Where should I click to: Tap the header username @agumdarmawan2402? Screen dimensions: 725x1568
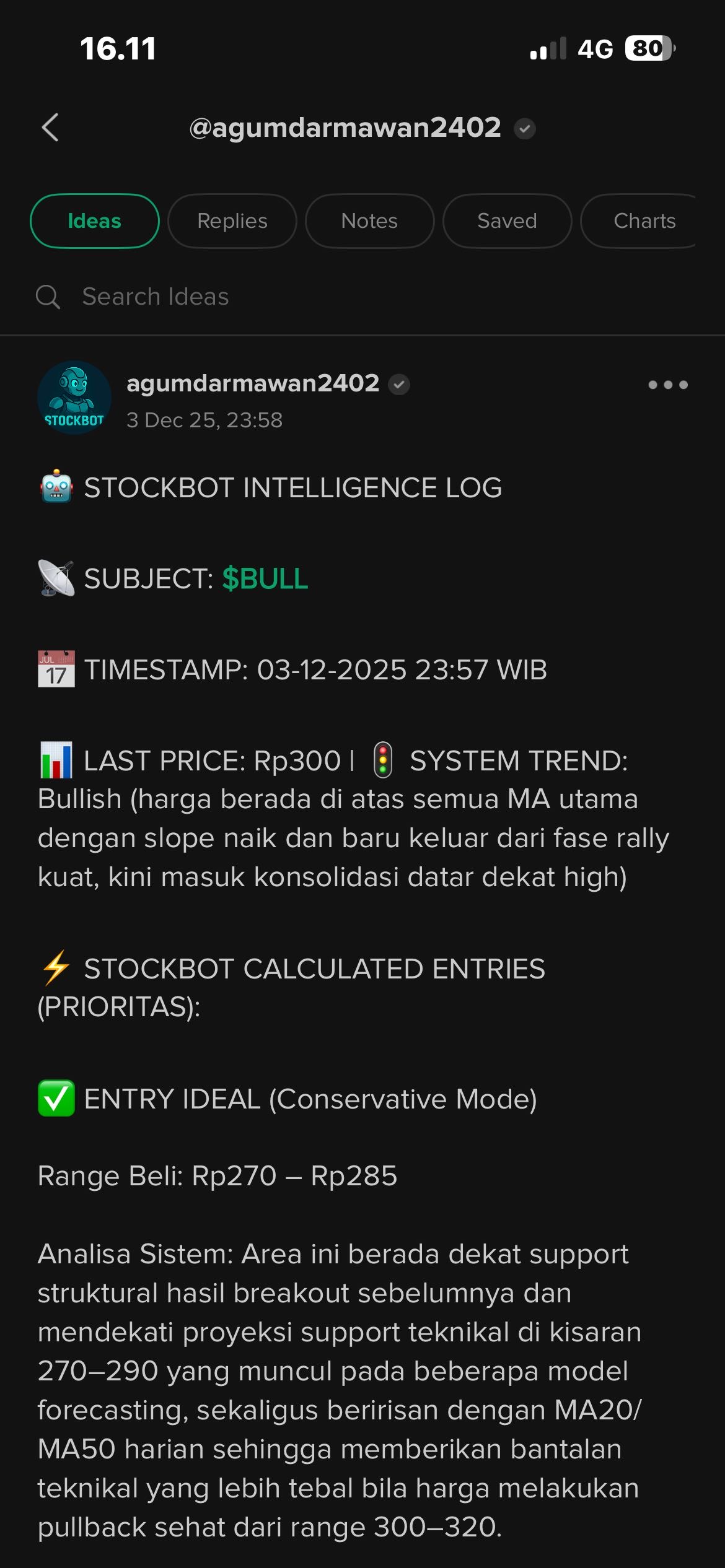coord(346,127)
